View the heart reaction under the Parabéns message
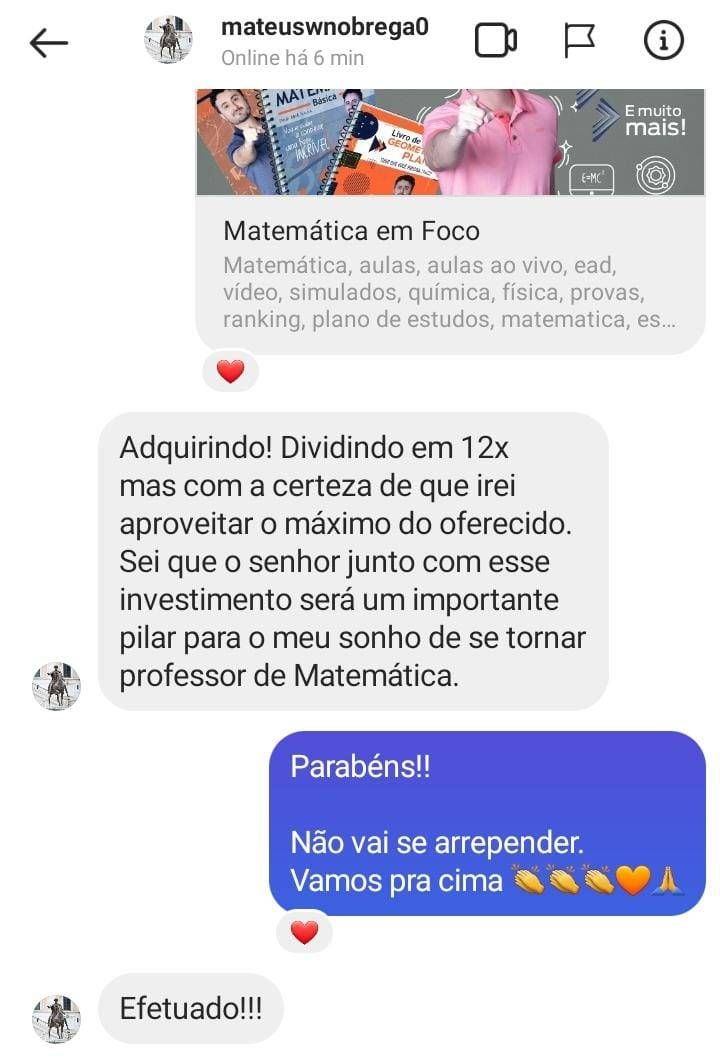The width and height of the screenshot is (720, 1062). (304, 933)
